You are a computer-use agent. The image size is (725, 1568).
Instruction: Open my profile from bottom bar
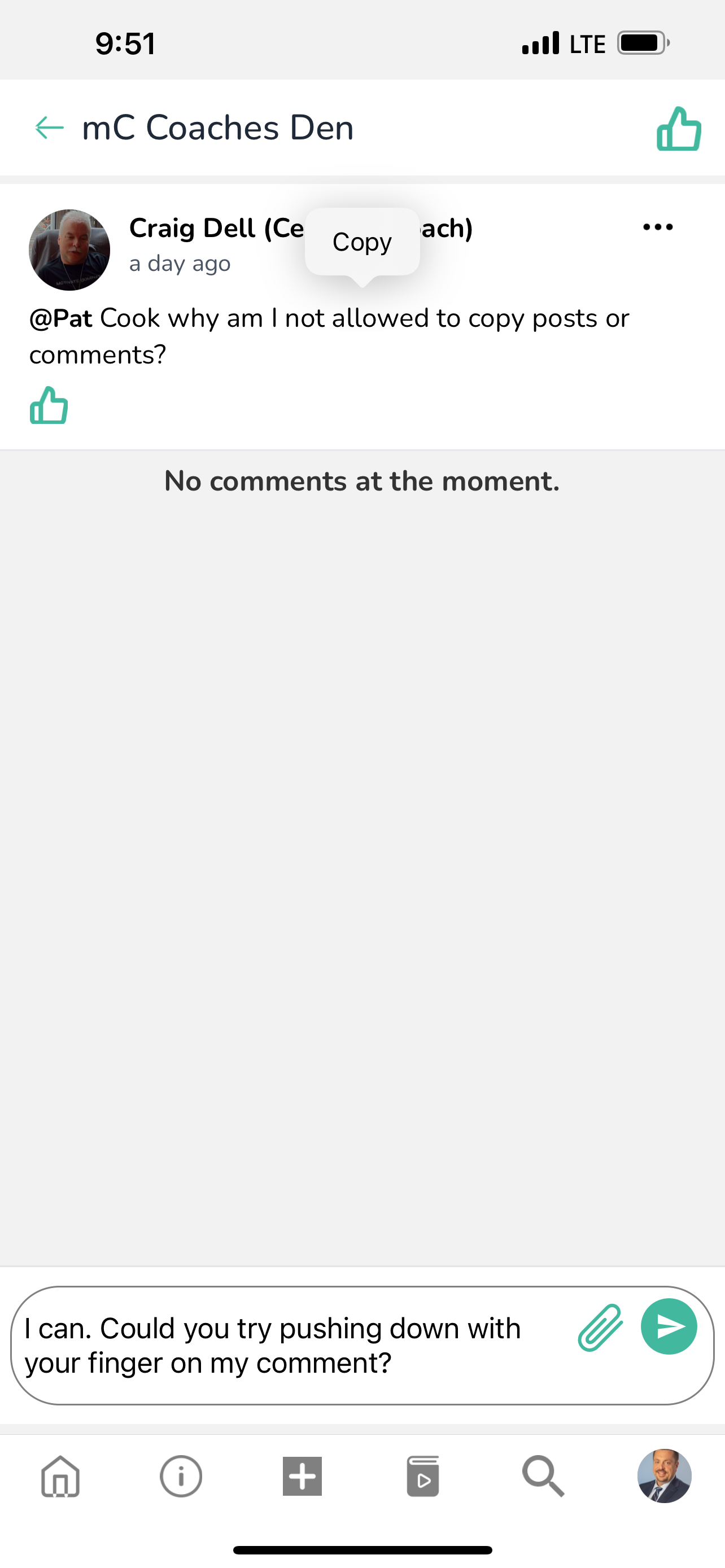click(663, 1476)
